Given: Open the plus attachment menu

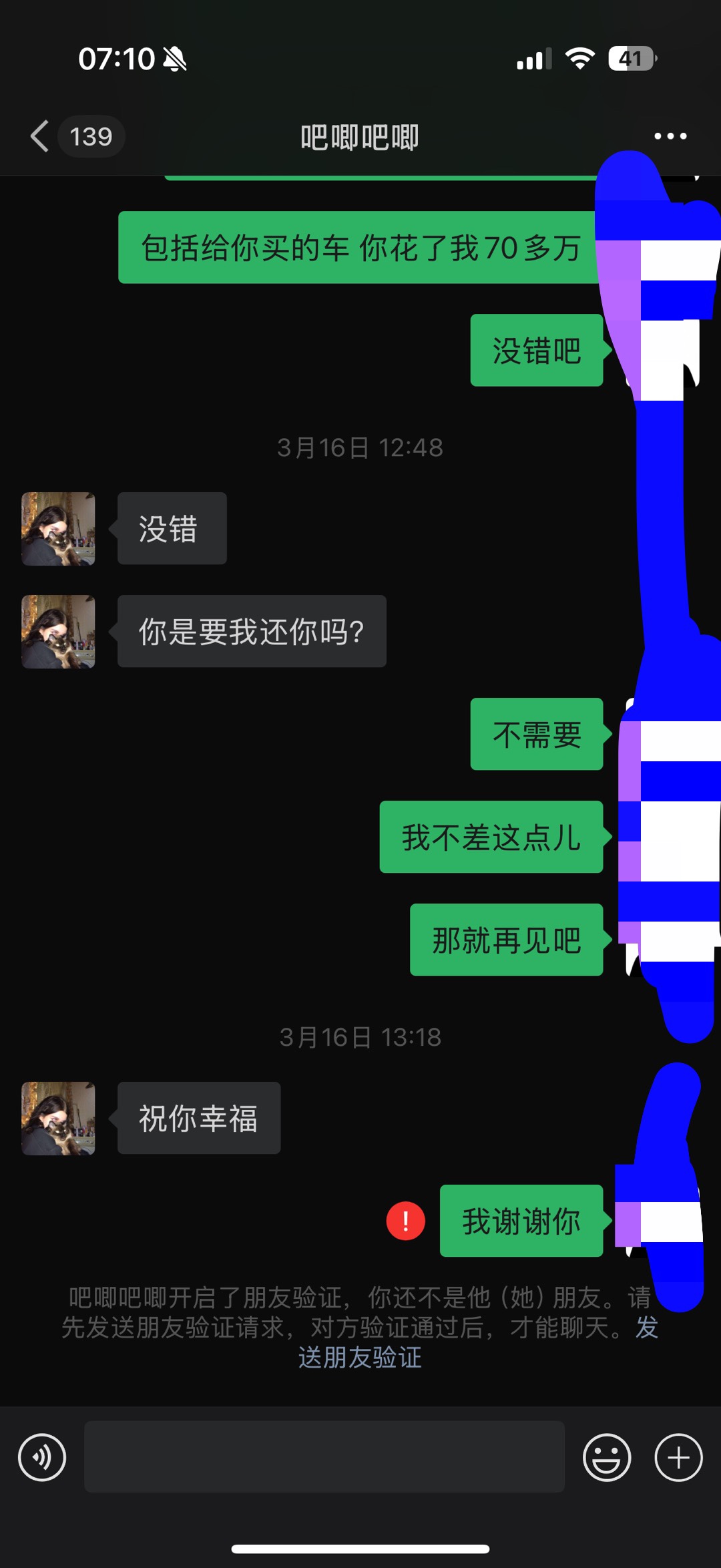Looking at the screenshot, I should tap(678, 1457).
